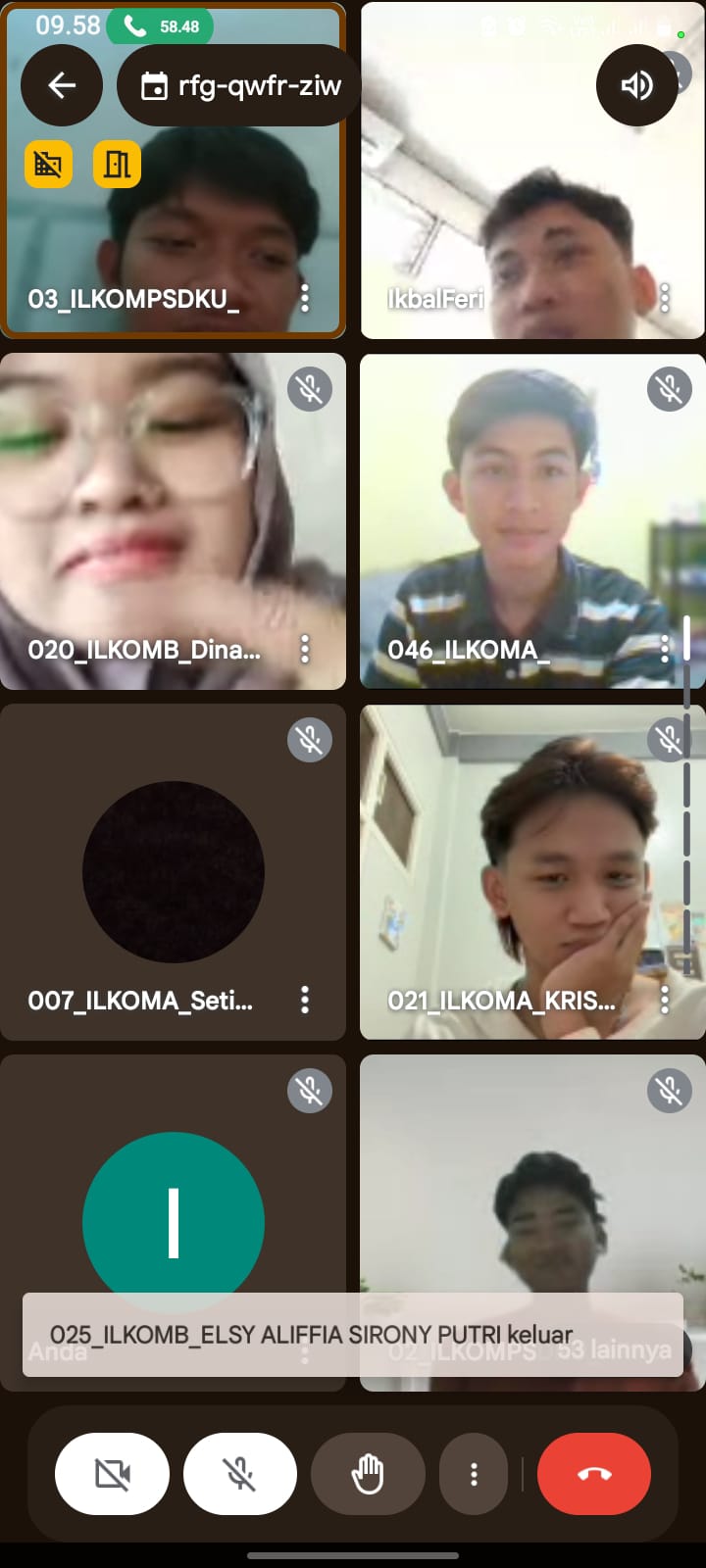This screenshot has width=706, height=1568.
Task: Turn on the camera
Action: click(112, 1473)
